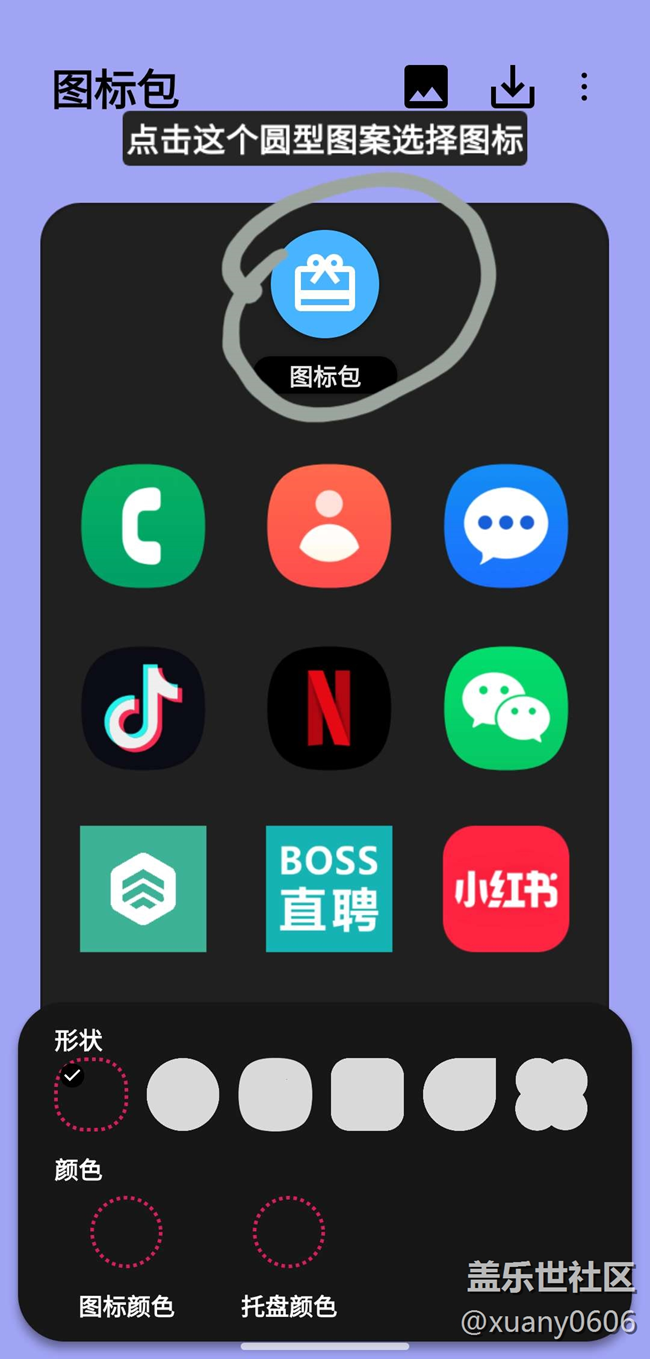The height and width of the screenshot is (1359, 650).
Task: Choose the rounded square icon shape
Action: [x=367, y=1094]
